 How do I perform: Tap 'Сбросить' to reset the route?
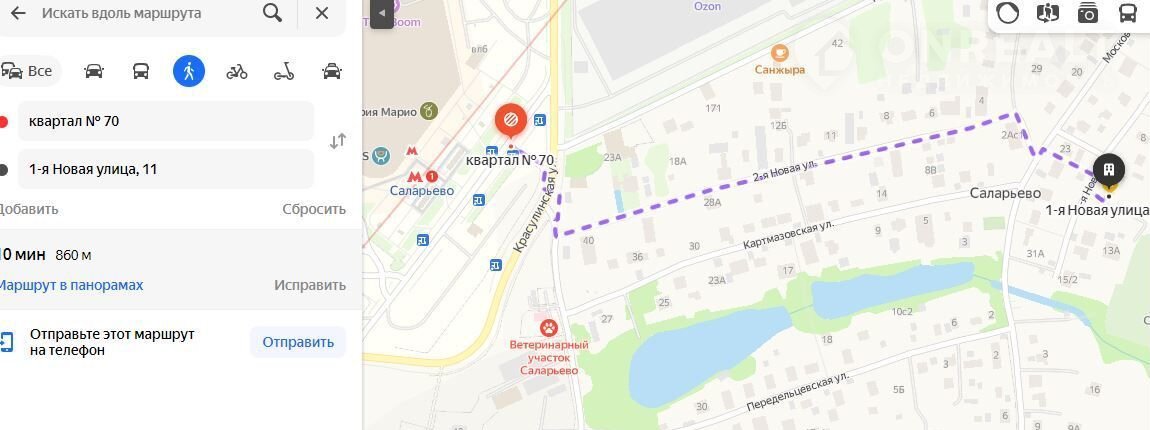coord(313,209)
